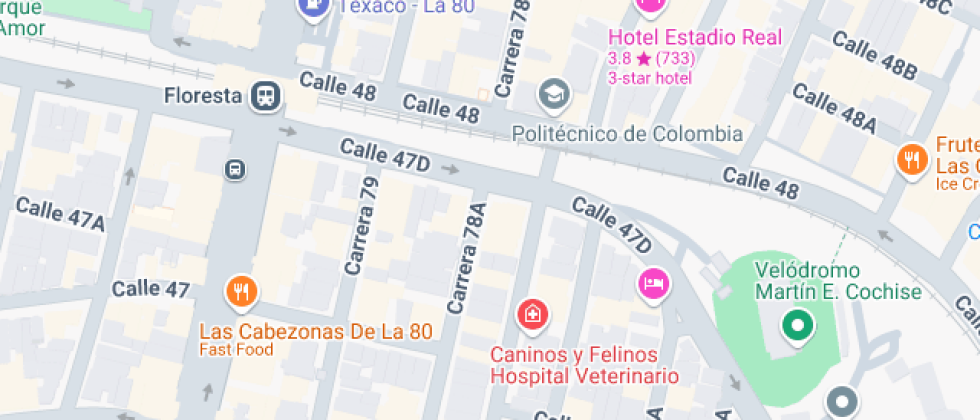Open the Floresta metro station marker
Screen dimensions: 980x420
click(x=267, y=96)
